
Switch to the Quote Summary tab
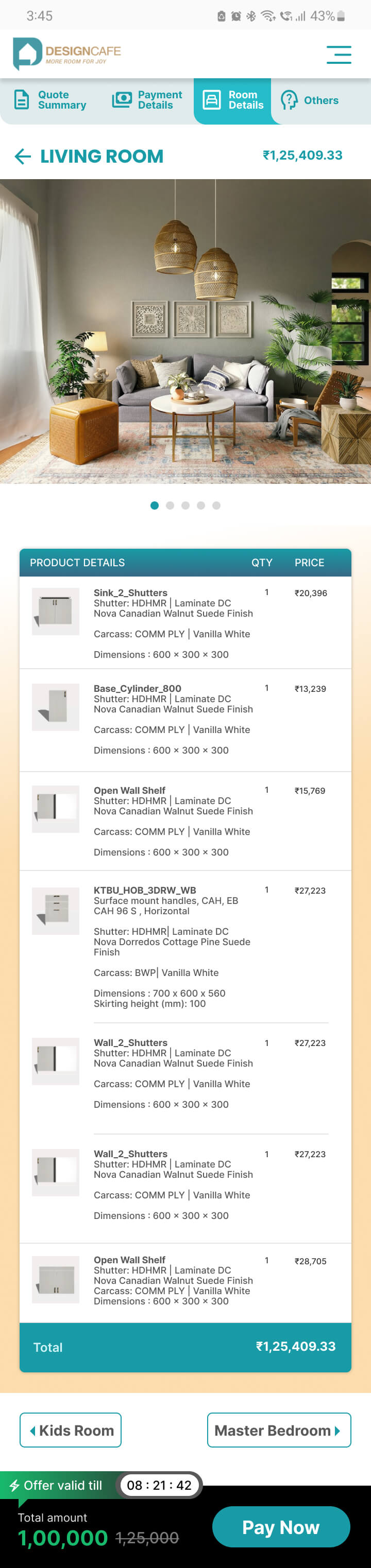pos(50,100)
